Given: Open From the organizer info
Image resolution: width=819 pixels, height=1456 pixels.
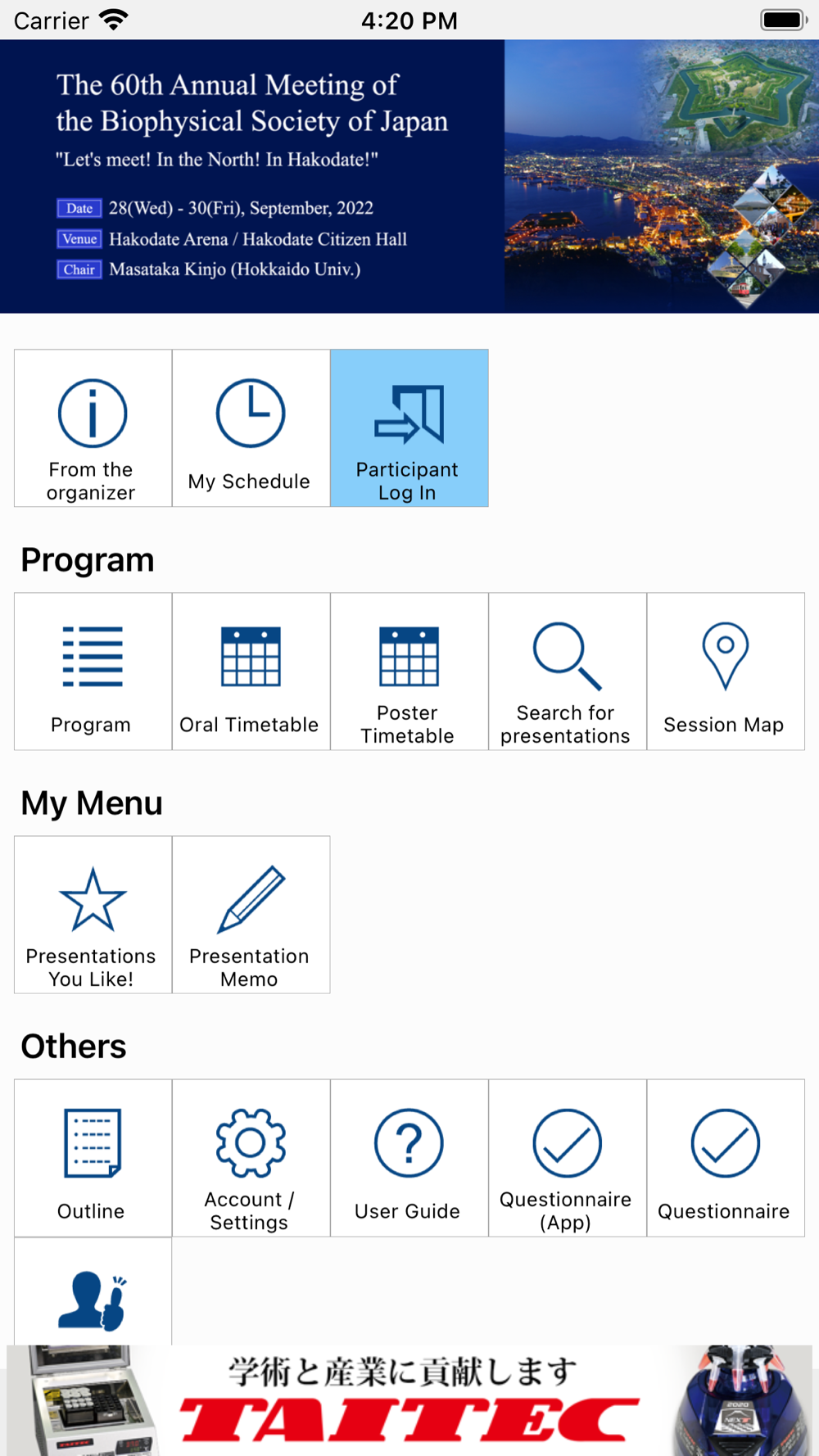Looking at the screenshot, I should [x=93, y=428].
